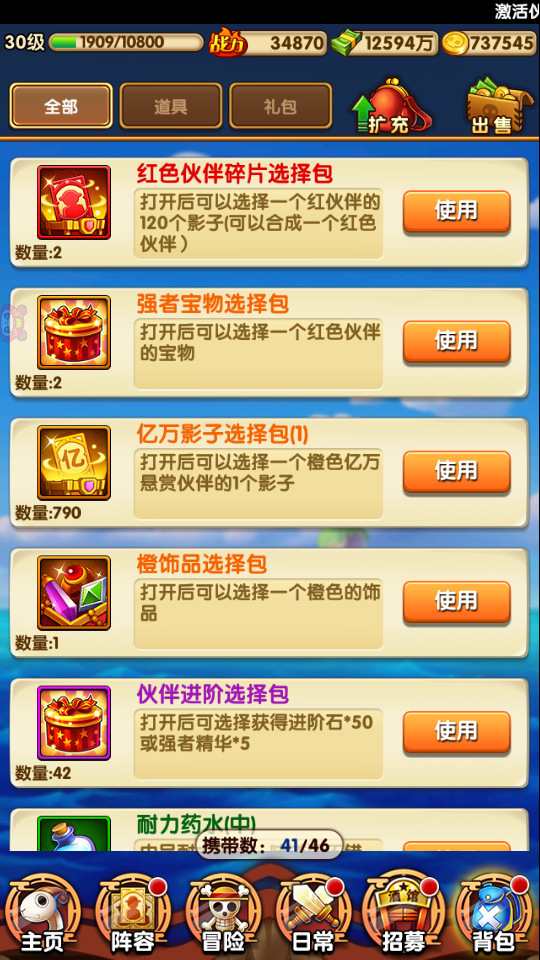Tap the 橙饰品选择包 item icon
The height and width of the screenshot is (960, 540).
(74, 593)
